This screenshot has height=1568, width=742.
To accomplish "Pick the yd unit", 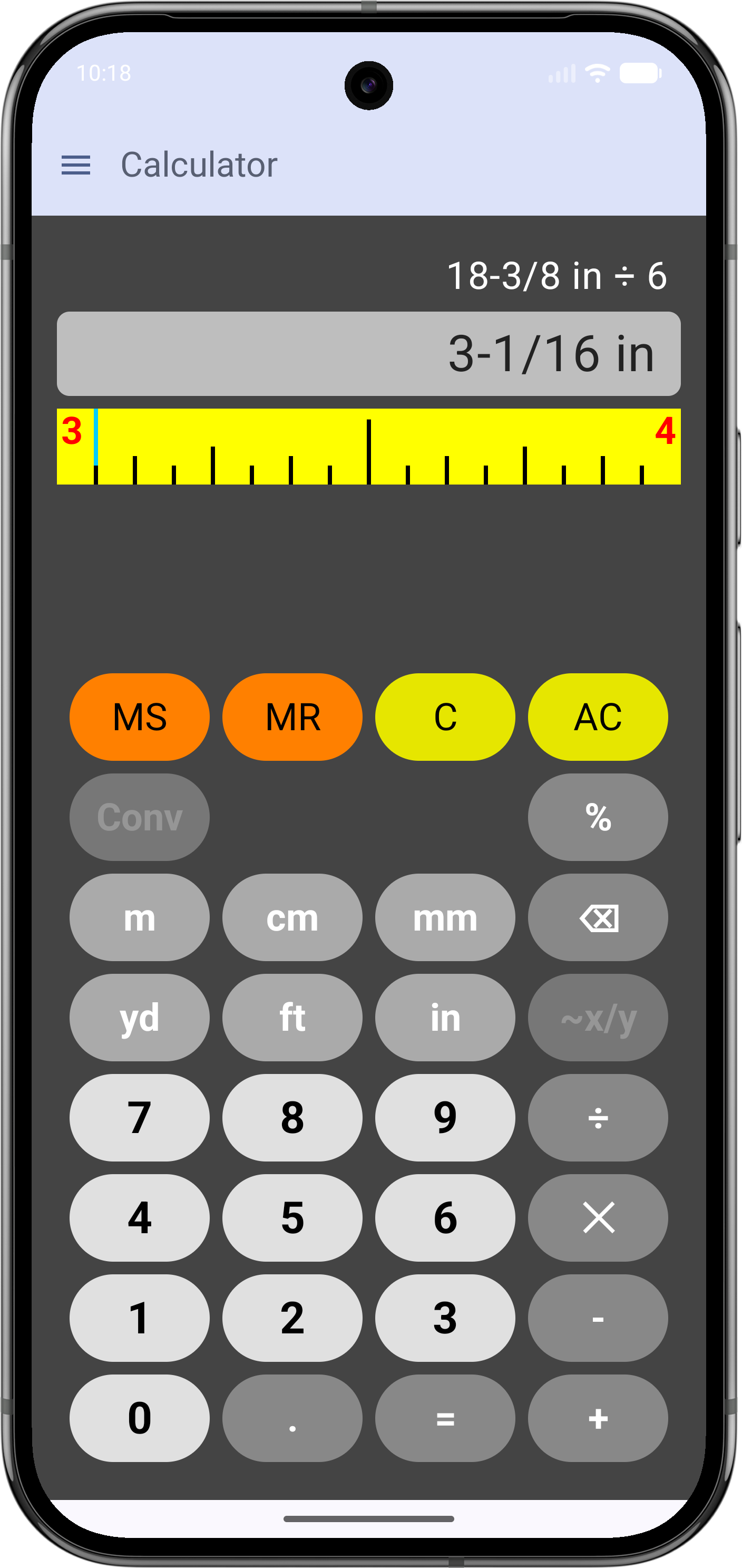I will click(x=139, y=1017).
